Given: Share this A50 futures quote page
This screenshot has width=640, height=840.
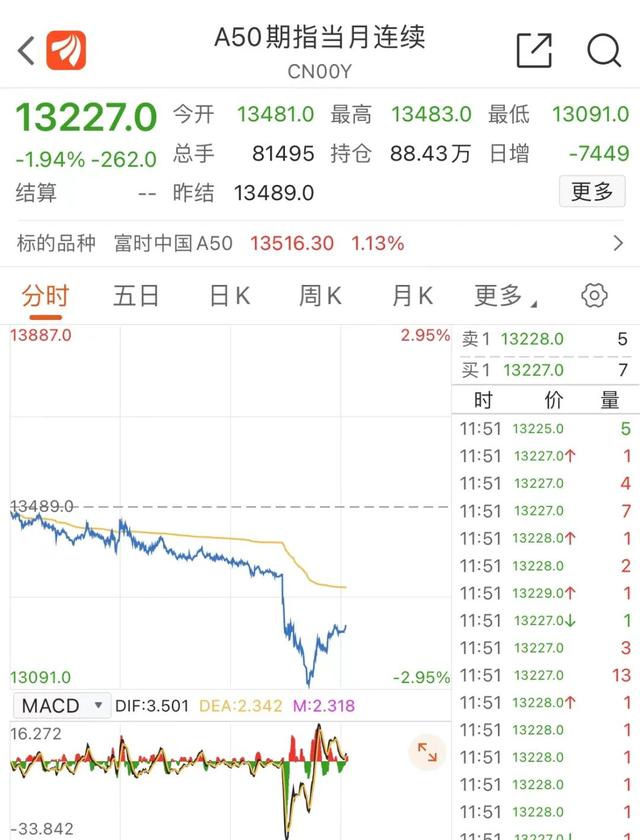Looking at the screenshot, I should [x=534, y=50].
